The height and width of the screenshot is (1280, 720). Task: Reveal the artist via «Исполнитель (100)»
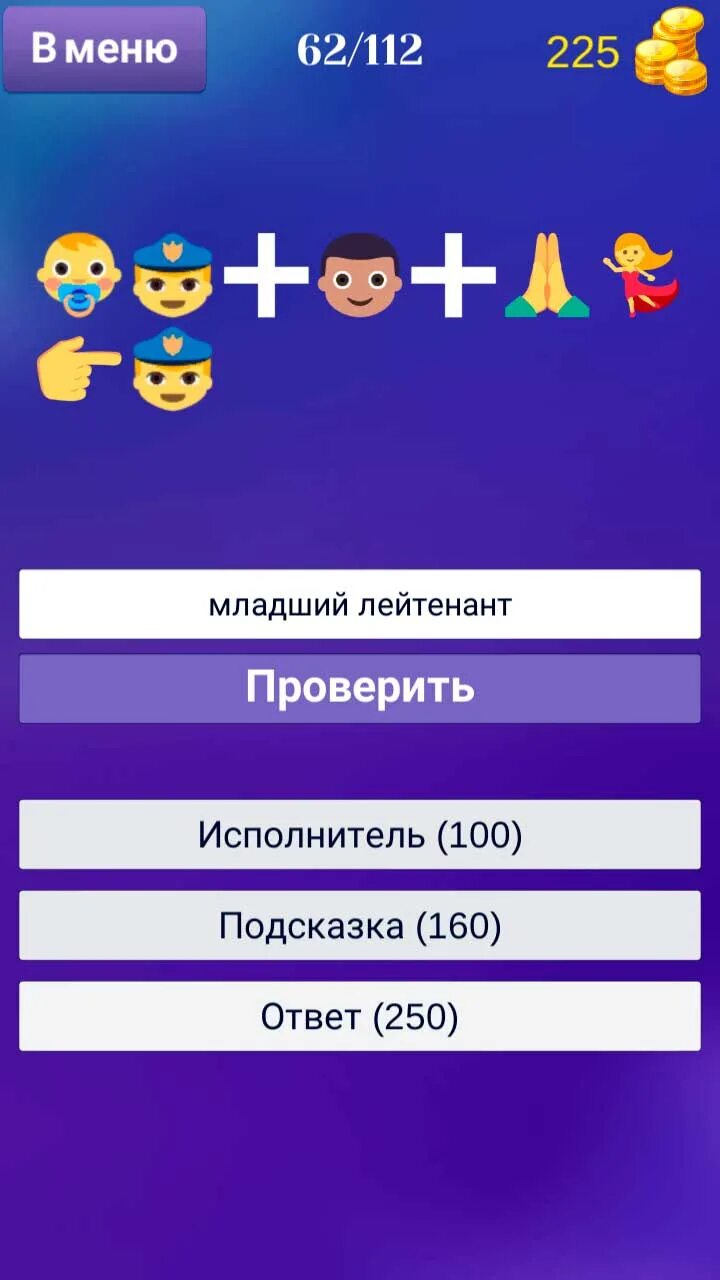[x=360, y=835]
